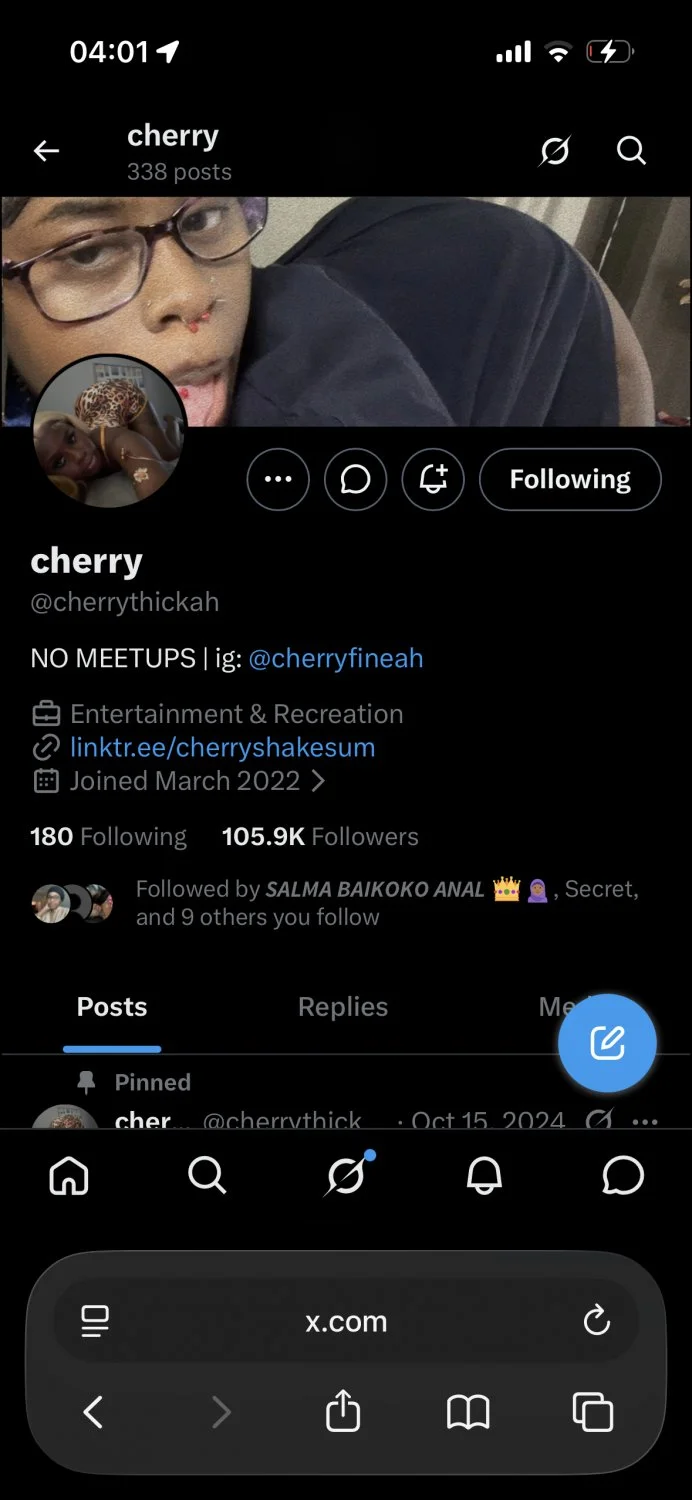View the 105.9K Followers list
692x1500 pixels.
coord(320,836)
